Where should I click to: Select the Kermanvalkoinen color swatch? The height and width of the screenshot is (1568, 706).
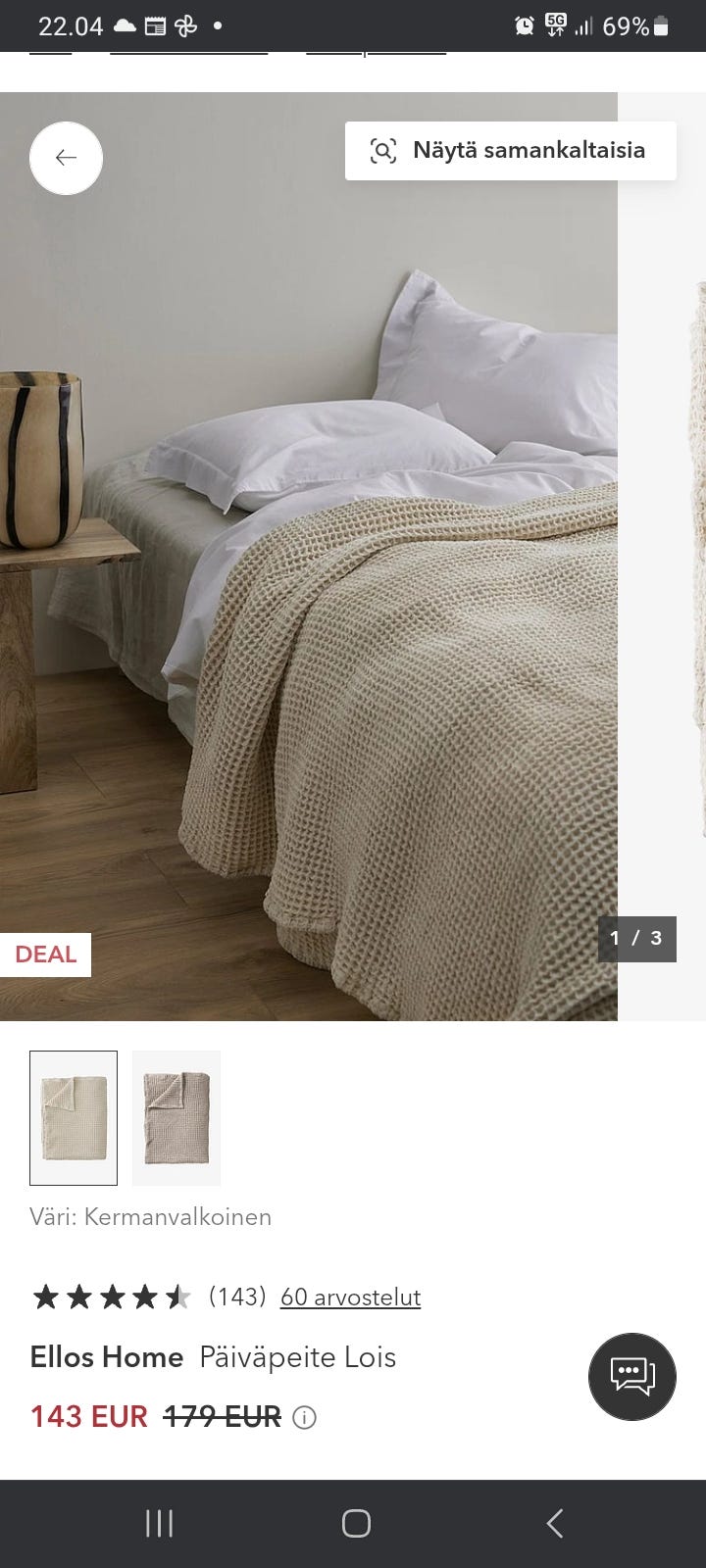tap(74, 1117)
